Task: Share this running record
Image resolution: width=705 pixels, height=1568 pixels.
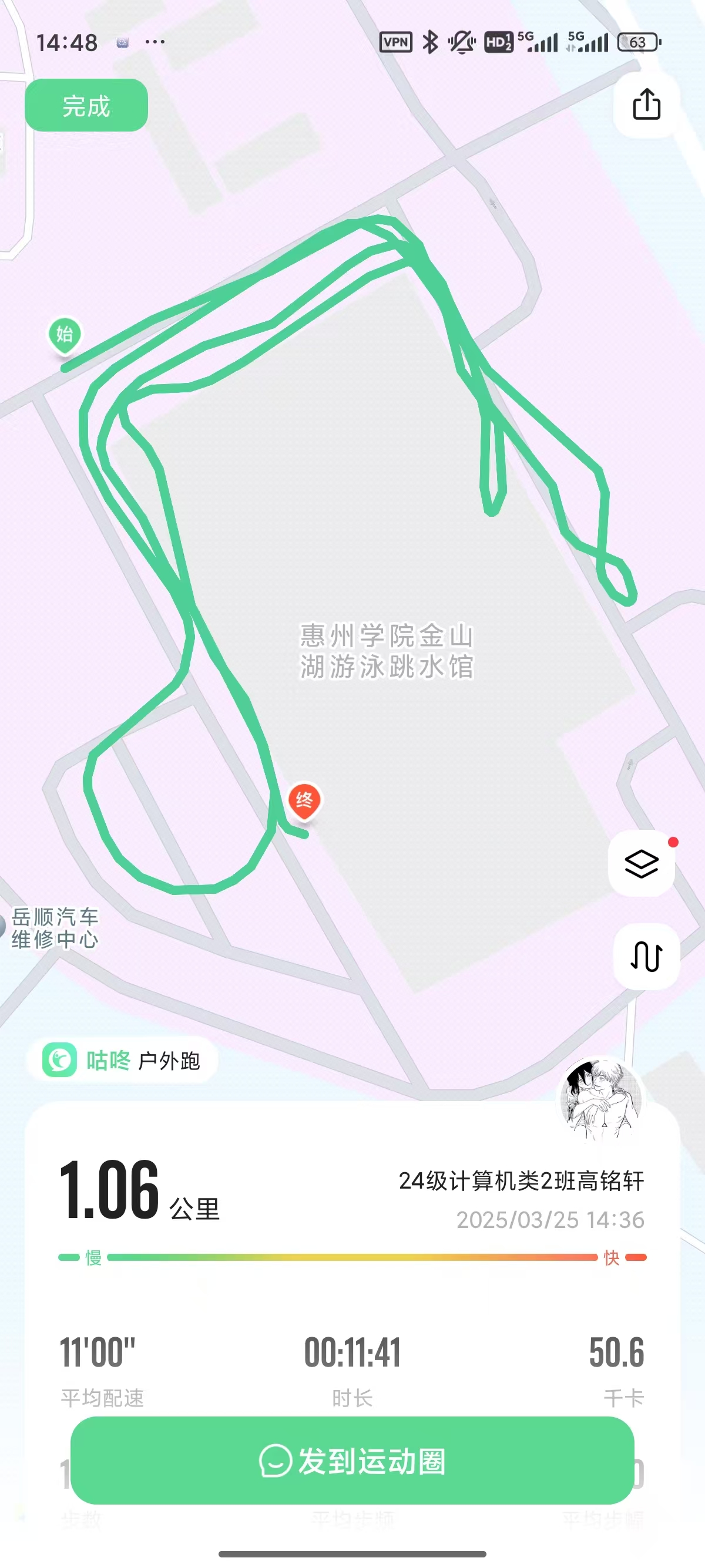Action: click(646, 104)
